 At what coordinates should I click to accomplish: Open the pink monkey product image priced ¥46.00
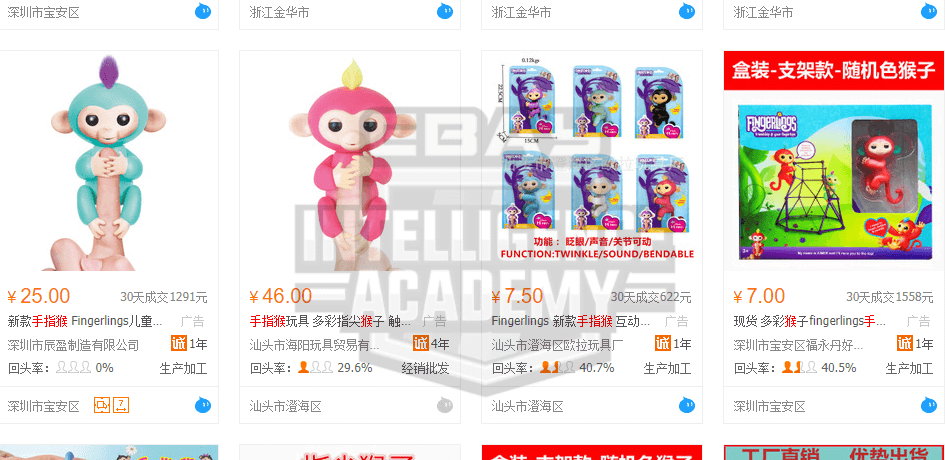[x=350, y=160]
